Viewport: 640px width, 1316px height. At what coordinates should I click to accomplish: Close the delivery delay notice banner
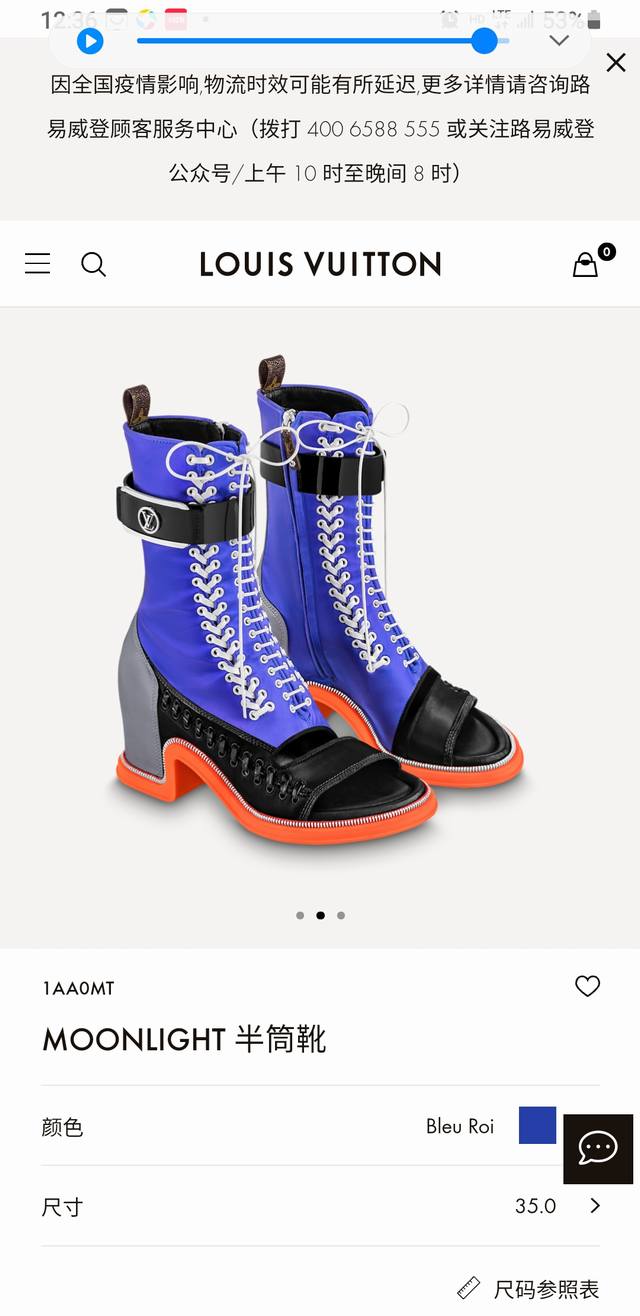[x=616, y=63]
